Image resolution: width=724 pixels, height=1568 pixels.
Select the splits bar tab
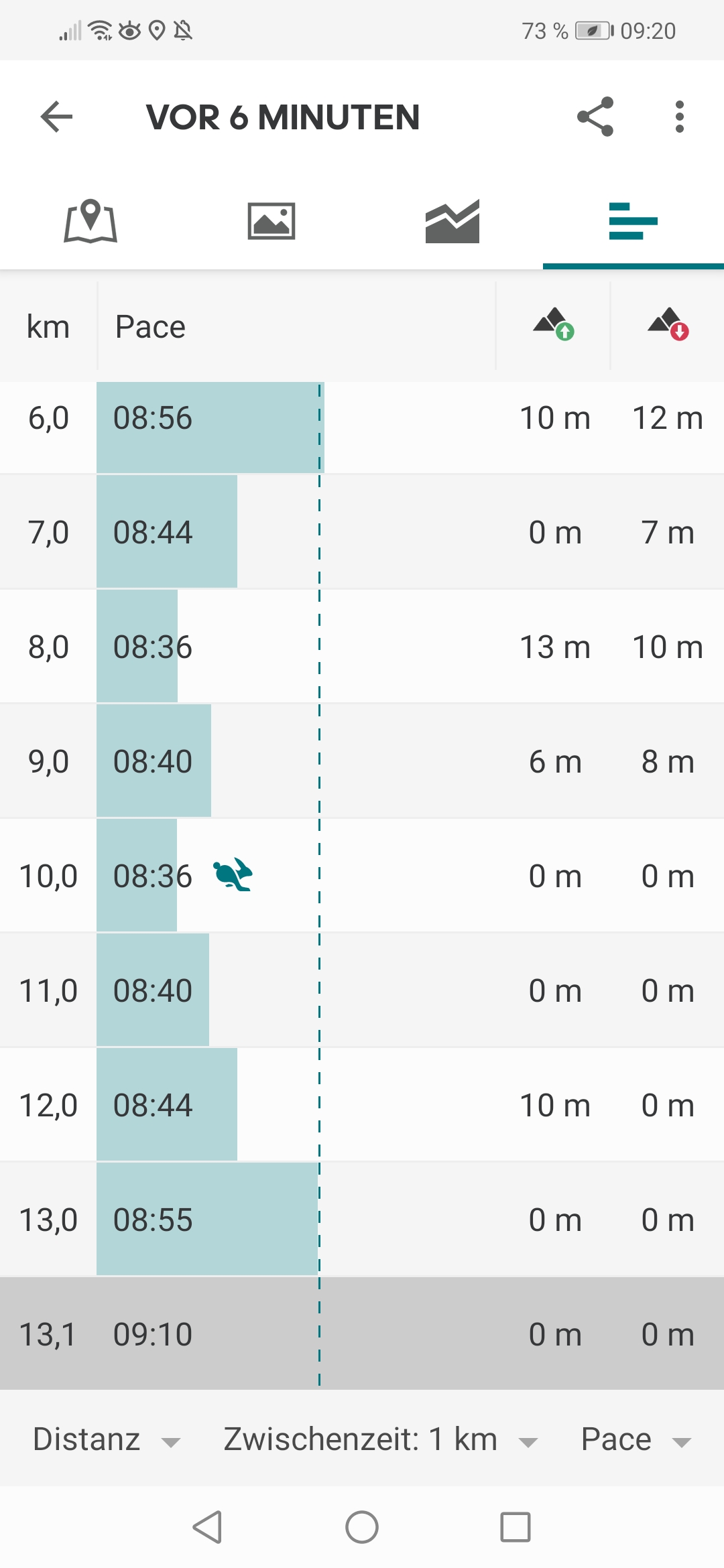pos(633,221)
